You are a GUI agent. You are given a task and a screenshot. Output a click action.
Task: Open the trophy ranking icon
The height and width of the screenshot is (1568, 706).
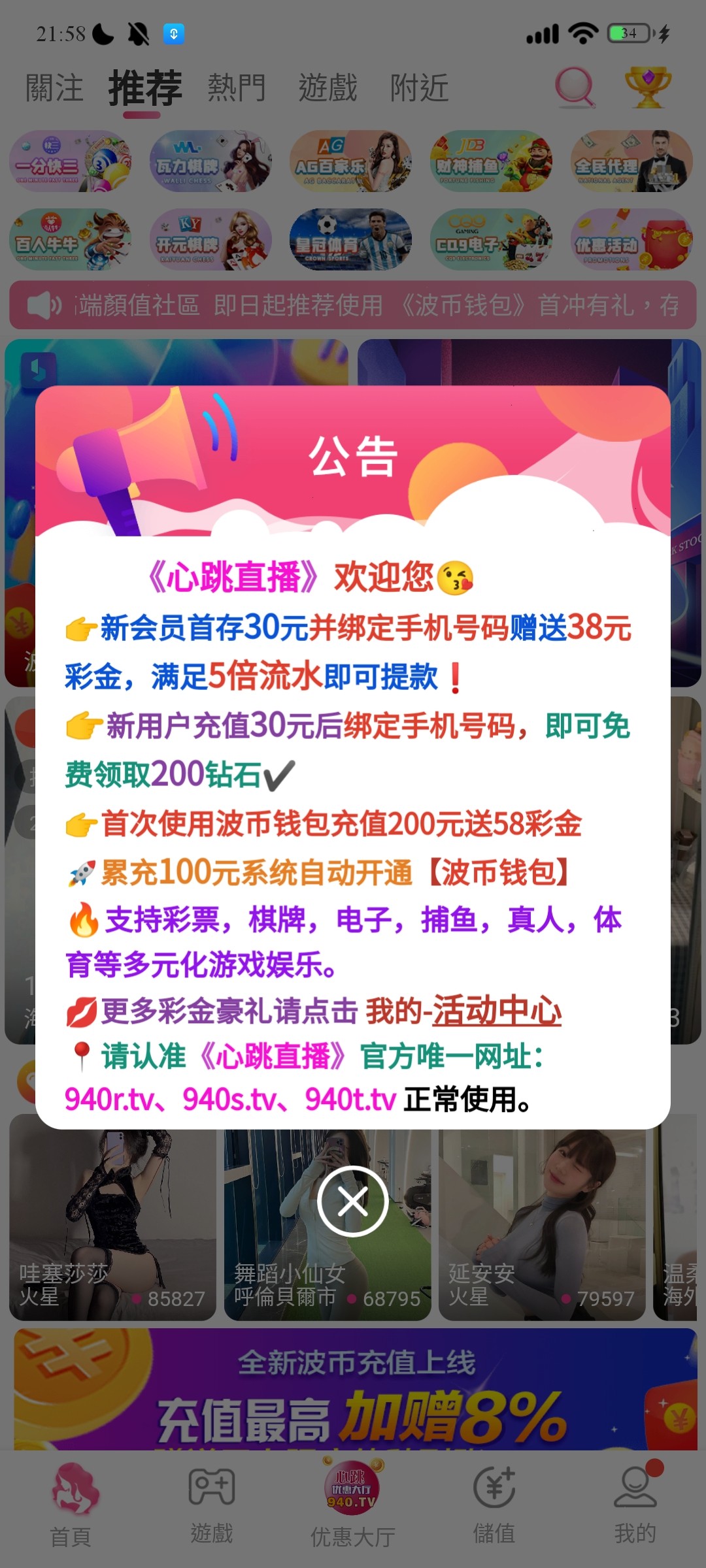647,87
